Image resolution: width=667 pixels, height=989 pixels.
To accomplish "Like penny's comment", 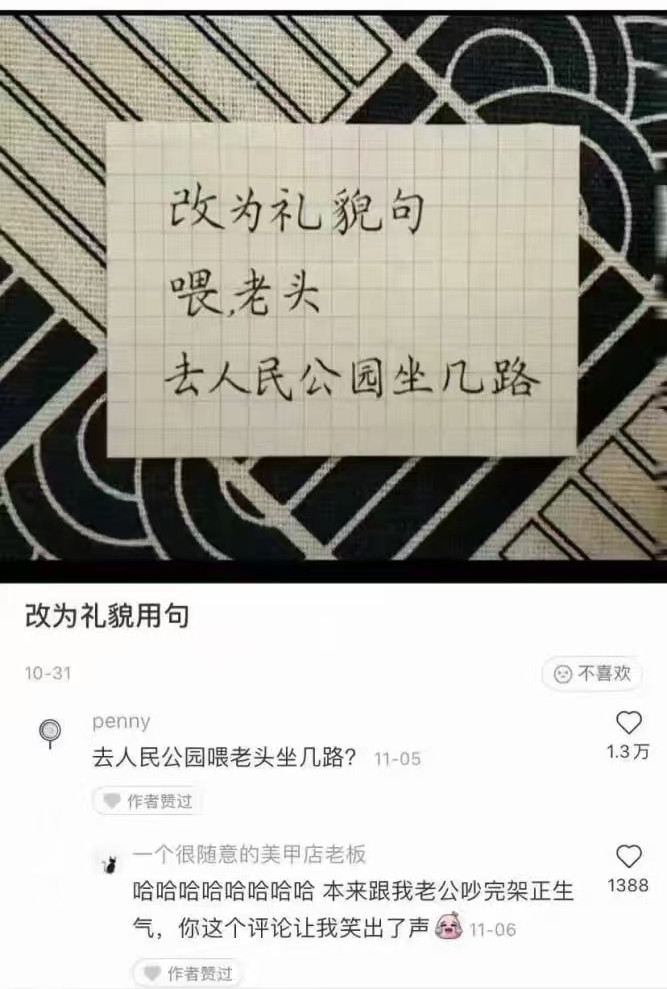I will click(628, 723).
